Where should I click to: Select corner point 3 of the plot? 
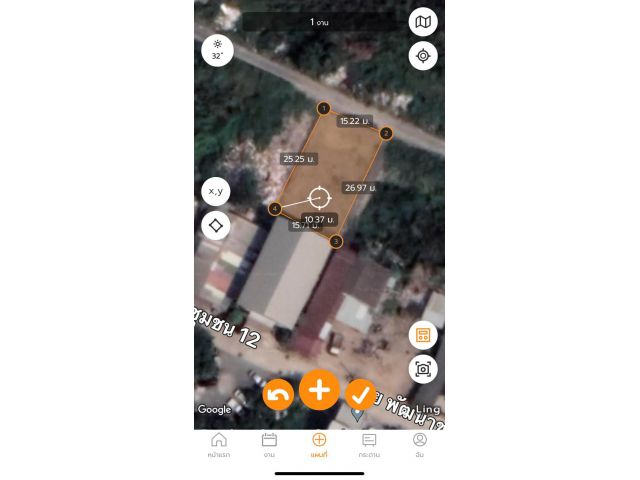tap(336, 241)
